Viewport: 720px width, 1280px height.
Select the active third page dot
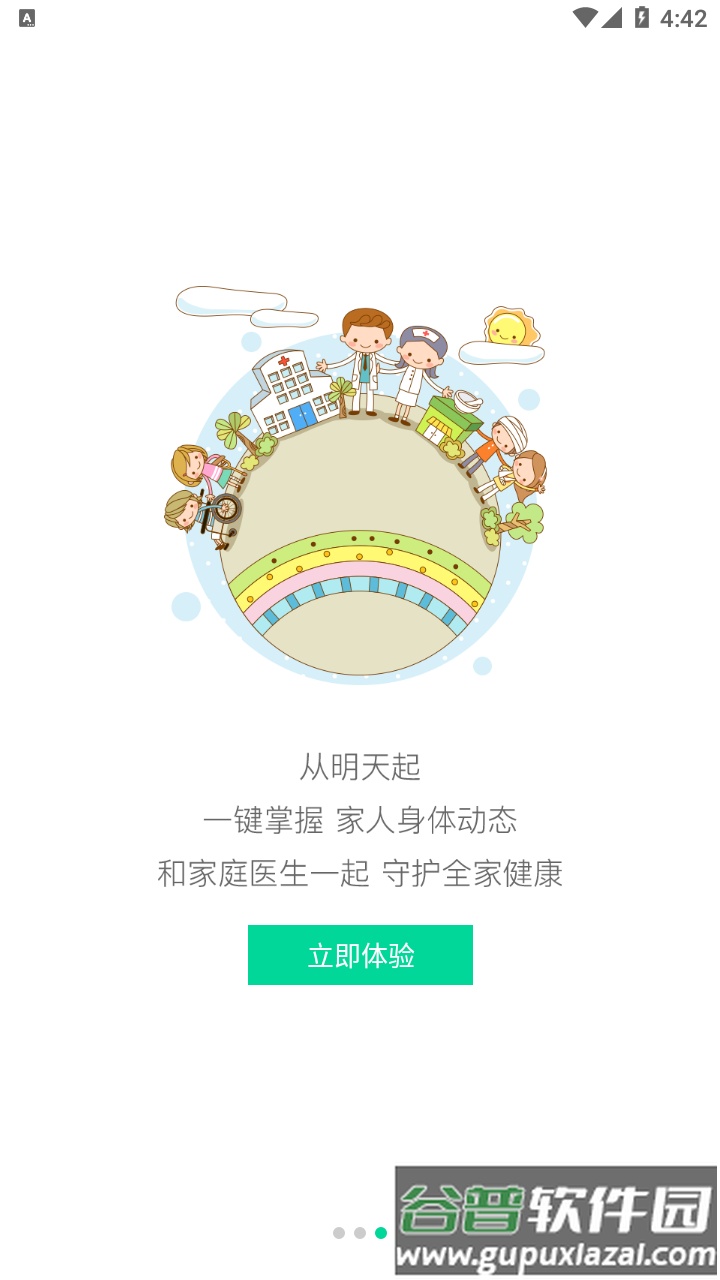380,1233
